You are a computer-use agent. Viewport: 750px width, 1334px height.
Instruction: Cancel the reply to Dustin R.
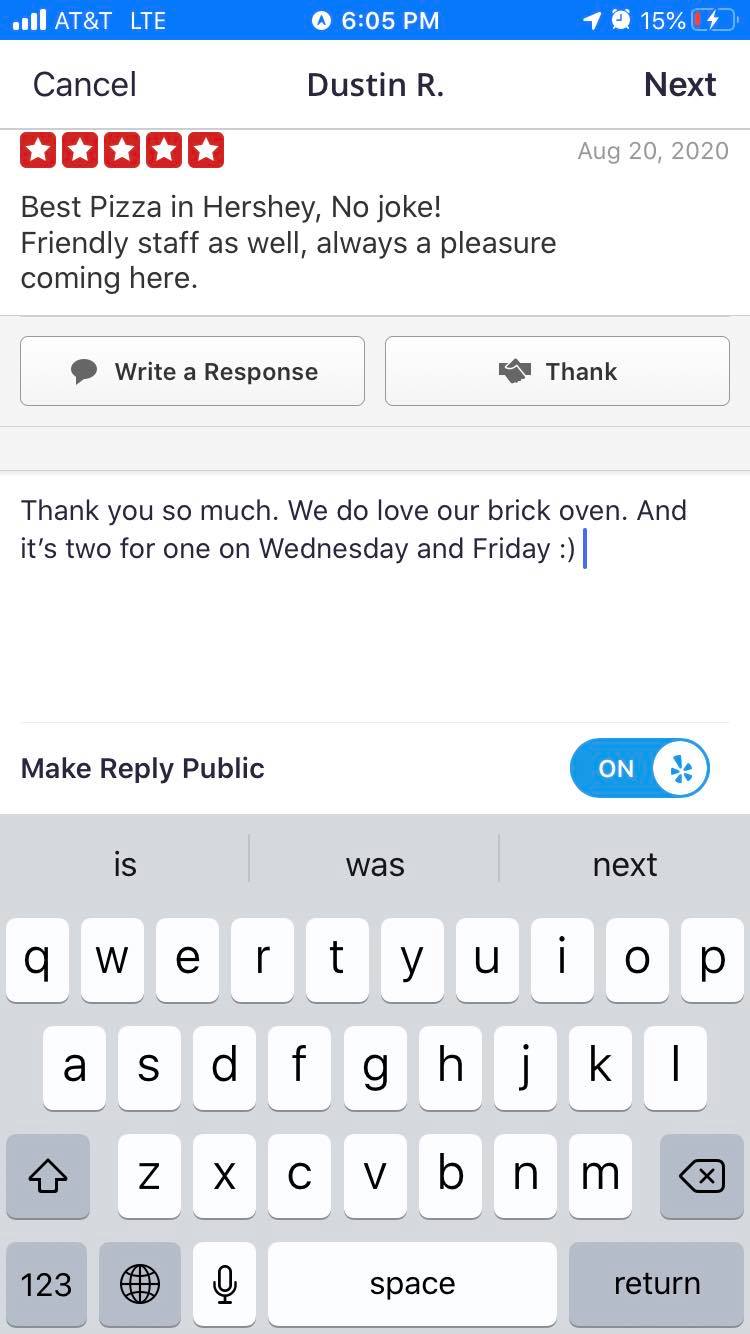tap(85, 85)
